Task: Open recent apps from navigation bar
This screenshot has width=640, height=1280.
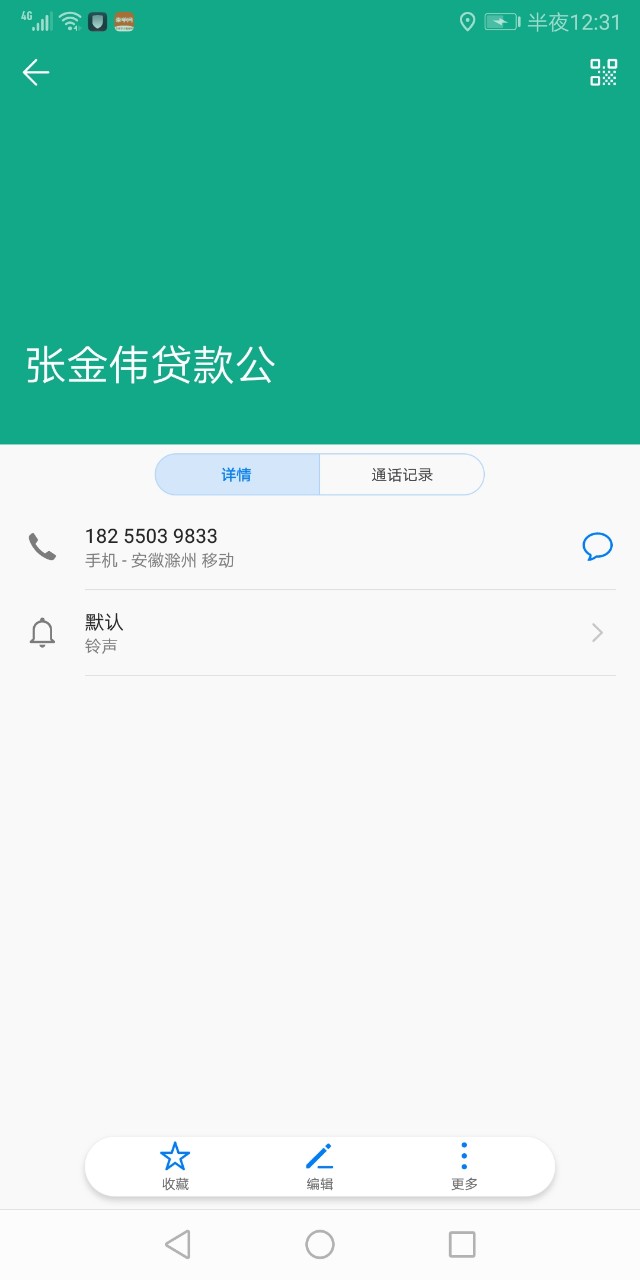Action: 462,1244
